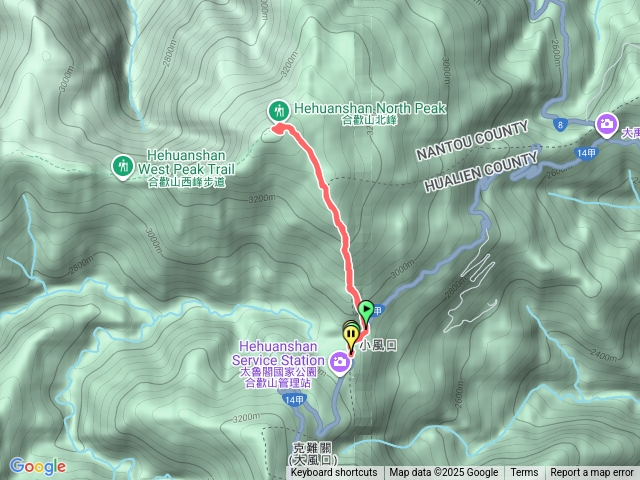Screen dimensions: 640x480
Task: Open Hehuanshan North Peak marker
Action: coord(277,110)
